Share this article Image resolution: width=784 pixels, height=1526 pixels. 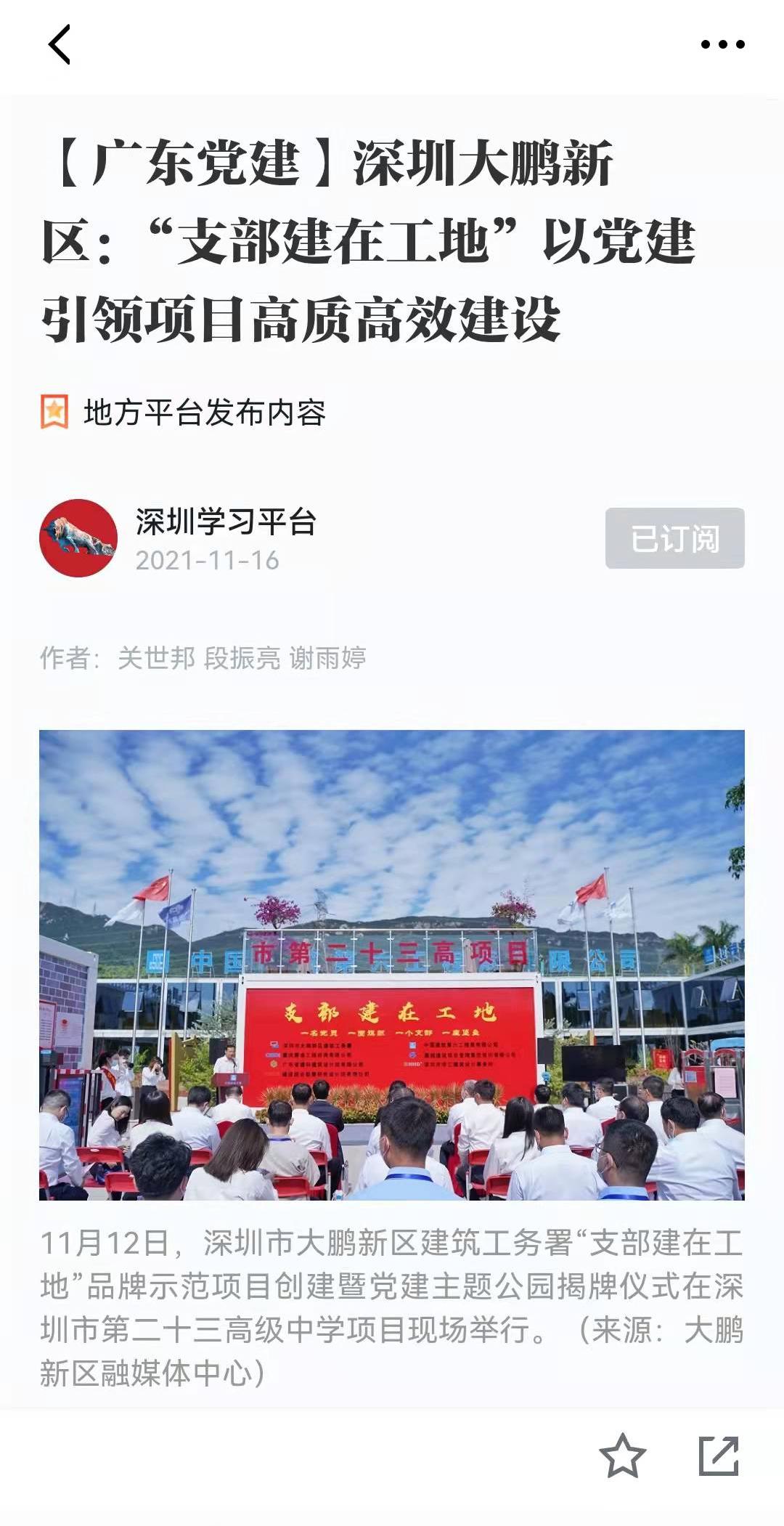coord(718,1456)
